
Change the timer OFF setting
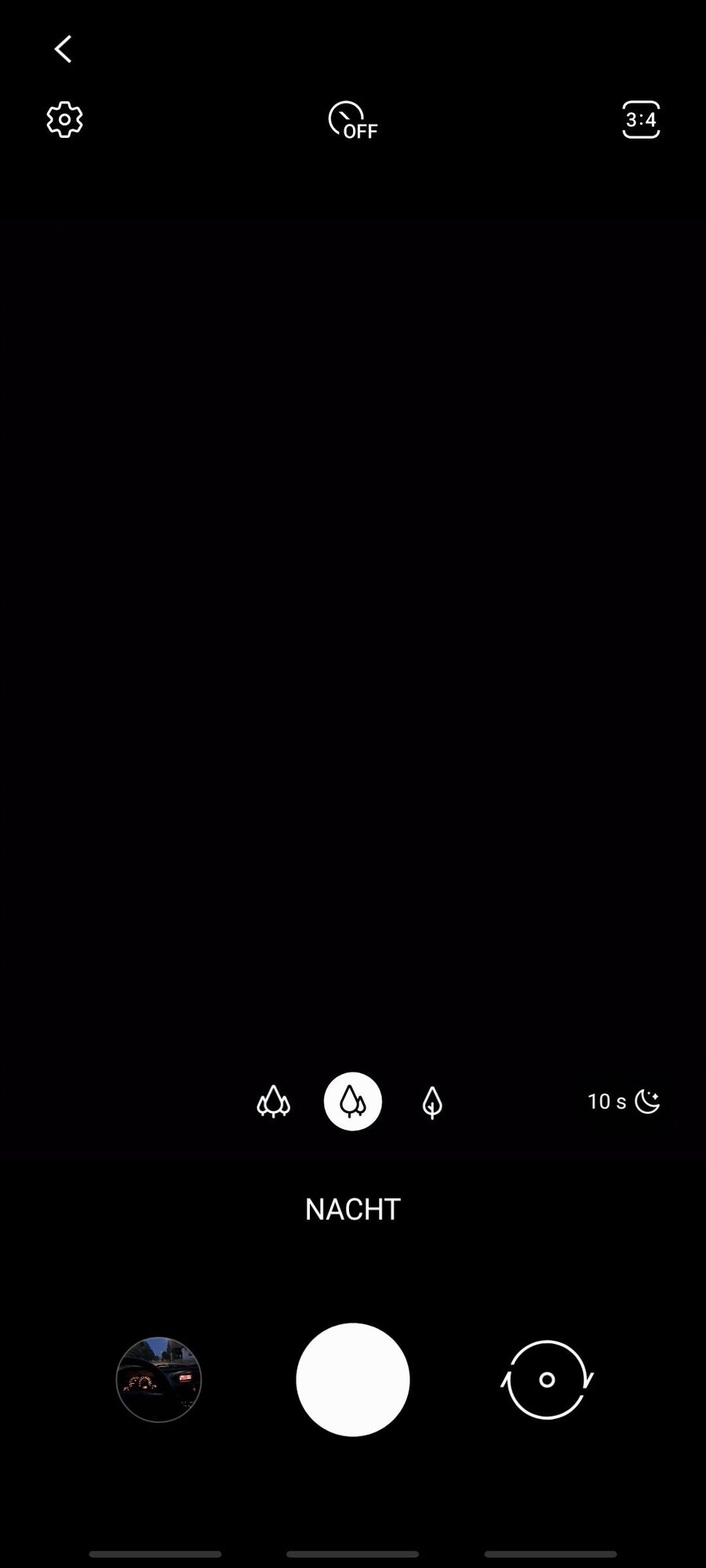point(352,120)
